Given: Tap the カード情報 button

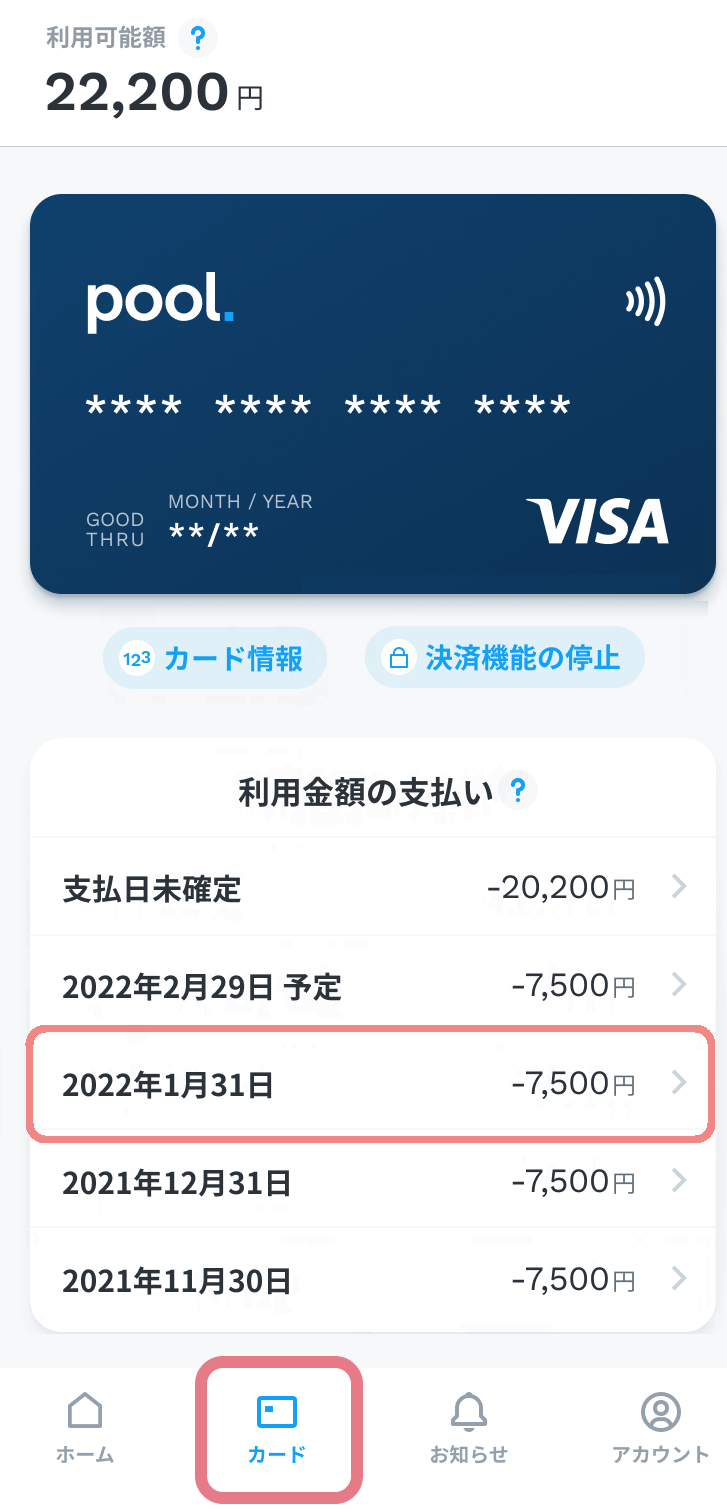Looking at the screenshot, I should (x=214, y=658).
